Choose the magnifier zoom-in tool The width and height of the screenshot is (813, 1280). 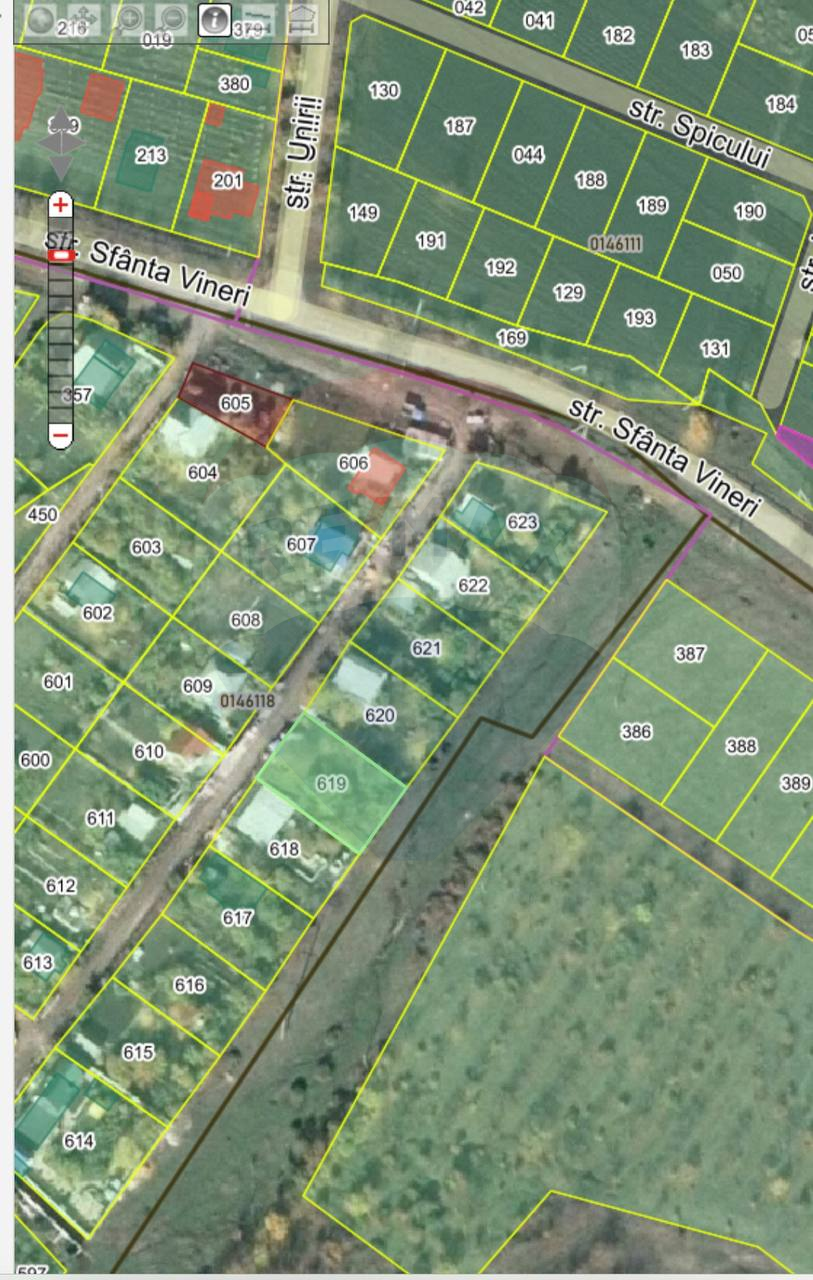tap(128, 19)
